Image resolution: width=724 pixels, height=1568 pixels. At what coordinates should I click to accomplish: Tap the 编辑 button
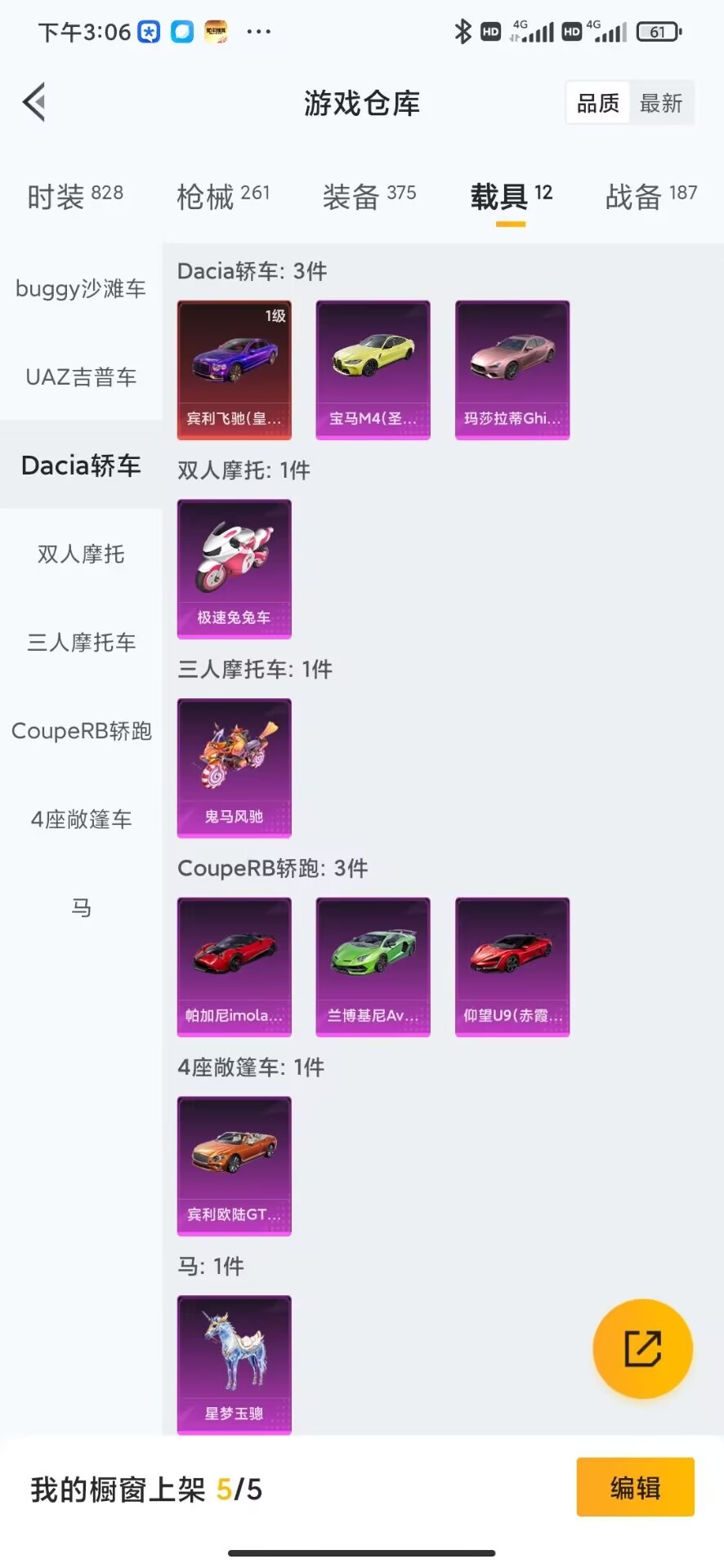tap(635, 1487)
